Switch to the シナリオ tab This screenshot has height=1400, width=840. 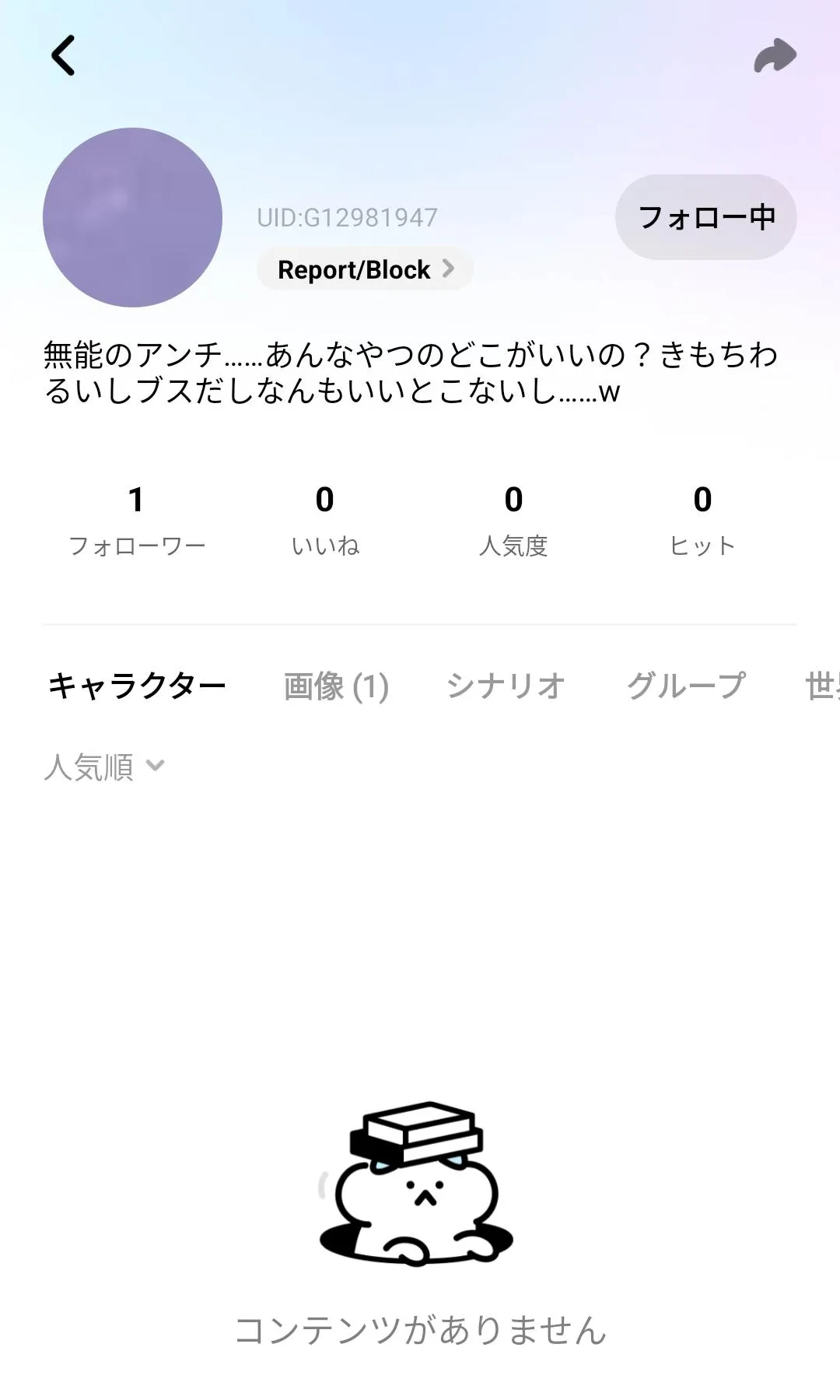(506, 686)
